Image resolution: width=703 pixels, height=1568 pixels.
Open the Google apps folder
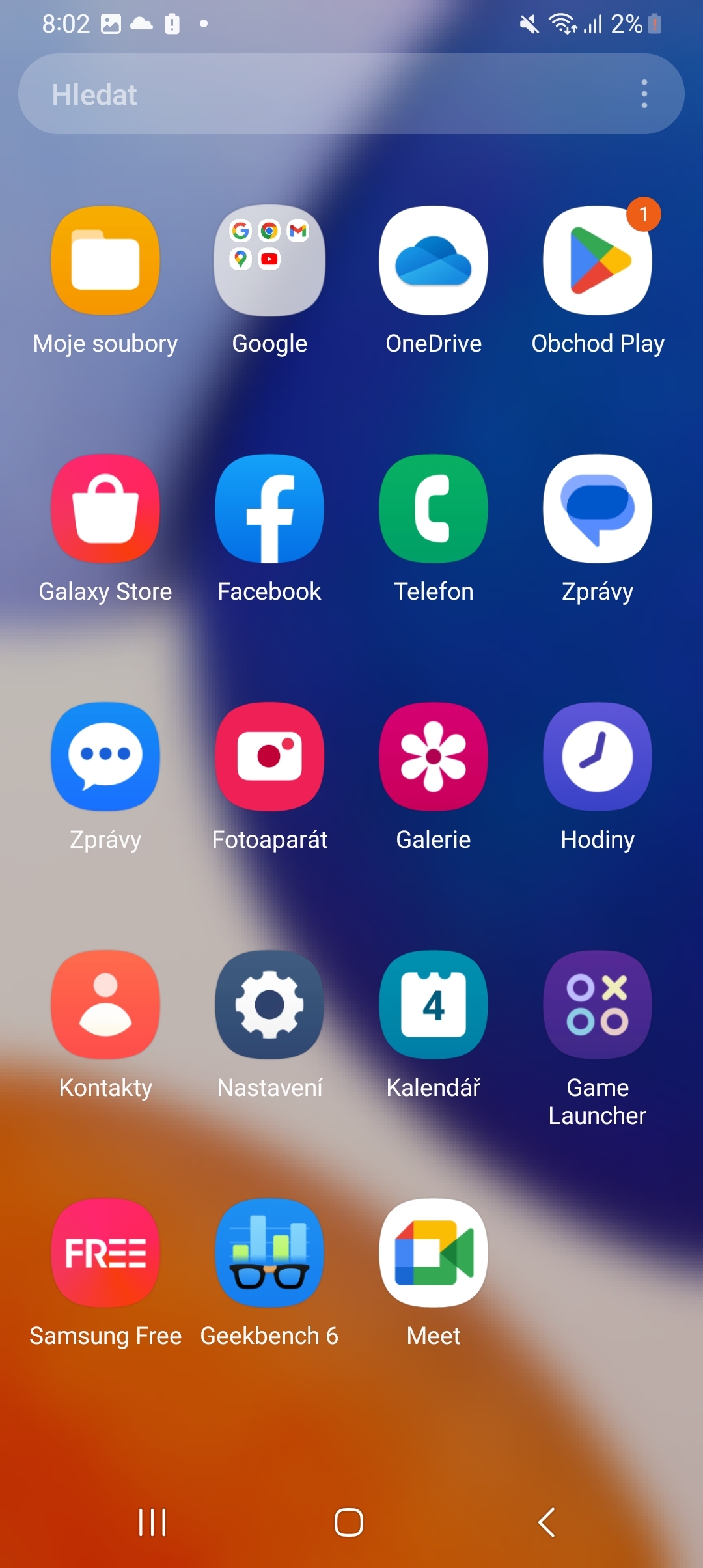(x=269, y=259)
